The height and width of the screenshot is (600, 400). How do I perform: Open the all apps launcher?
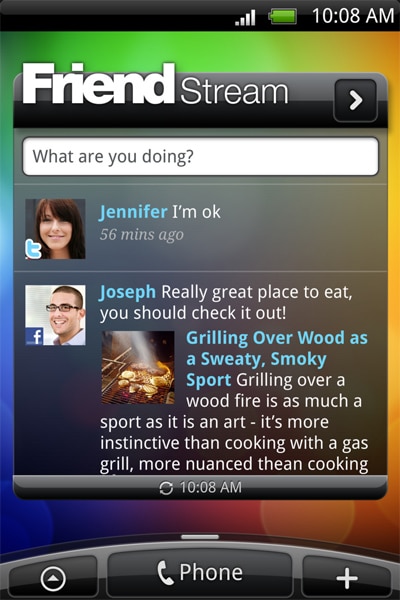pyautogui.click(x=53, y=578)
